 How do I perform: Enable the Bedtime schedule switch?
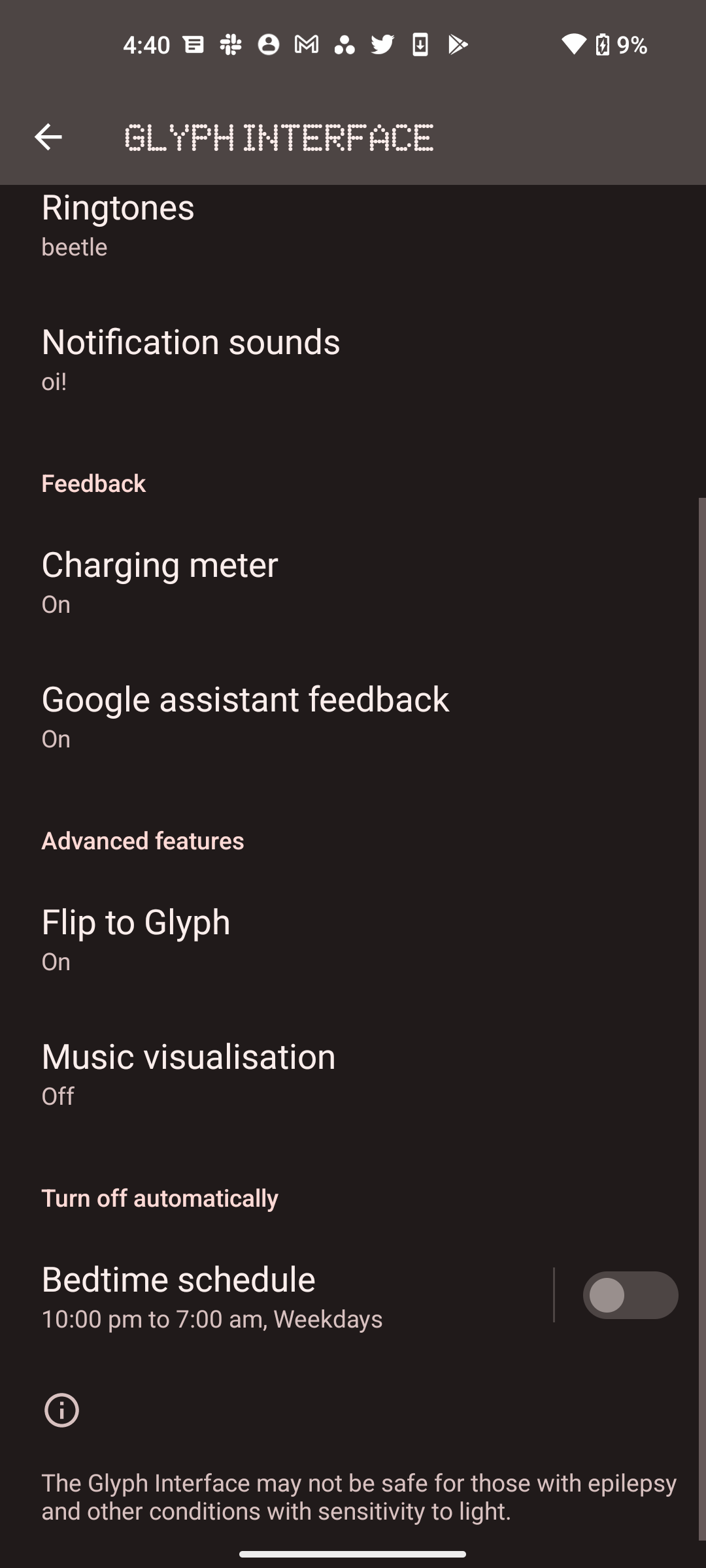(x=630, y=1296)
